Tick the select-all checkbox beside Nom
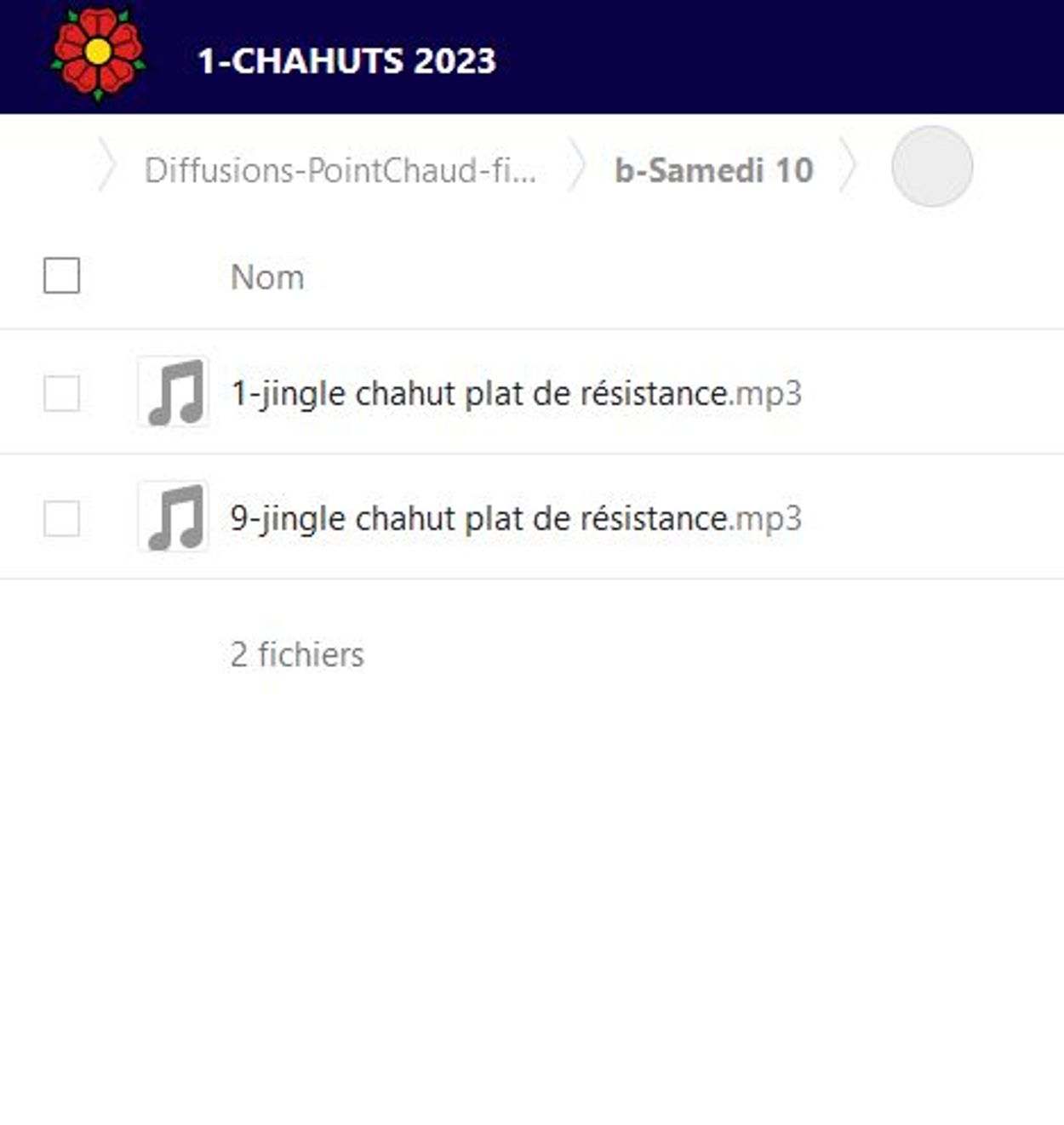 coord(61,276)
